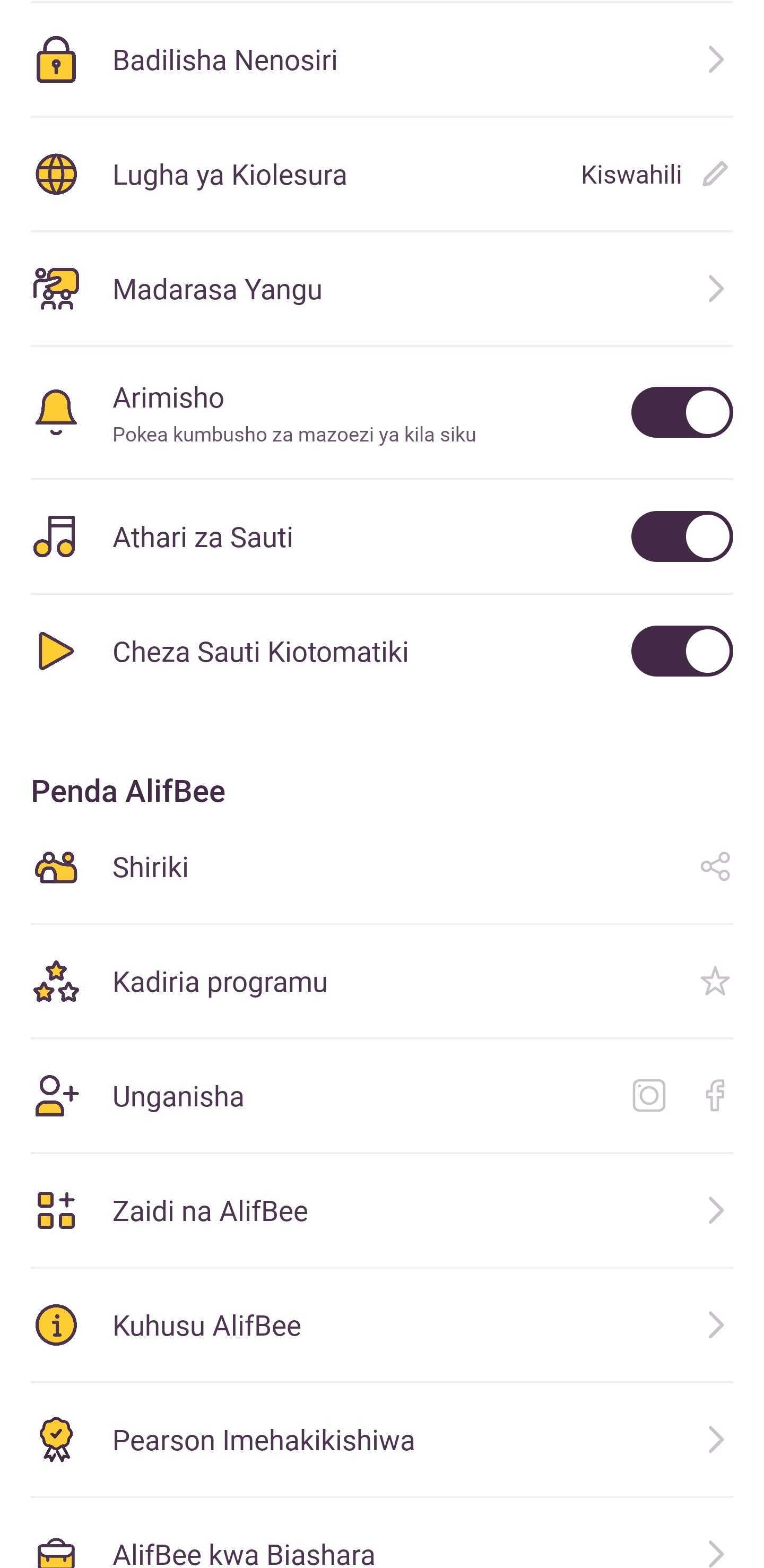Disable Athari za Sauti switch
This screenshot has height=1568, width=764.
tap(681, 536)
